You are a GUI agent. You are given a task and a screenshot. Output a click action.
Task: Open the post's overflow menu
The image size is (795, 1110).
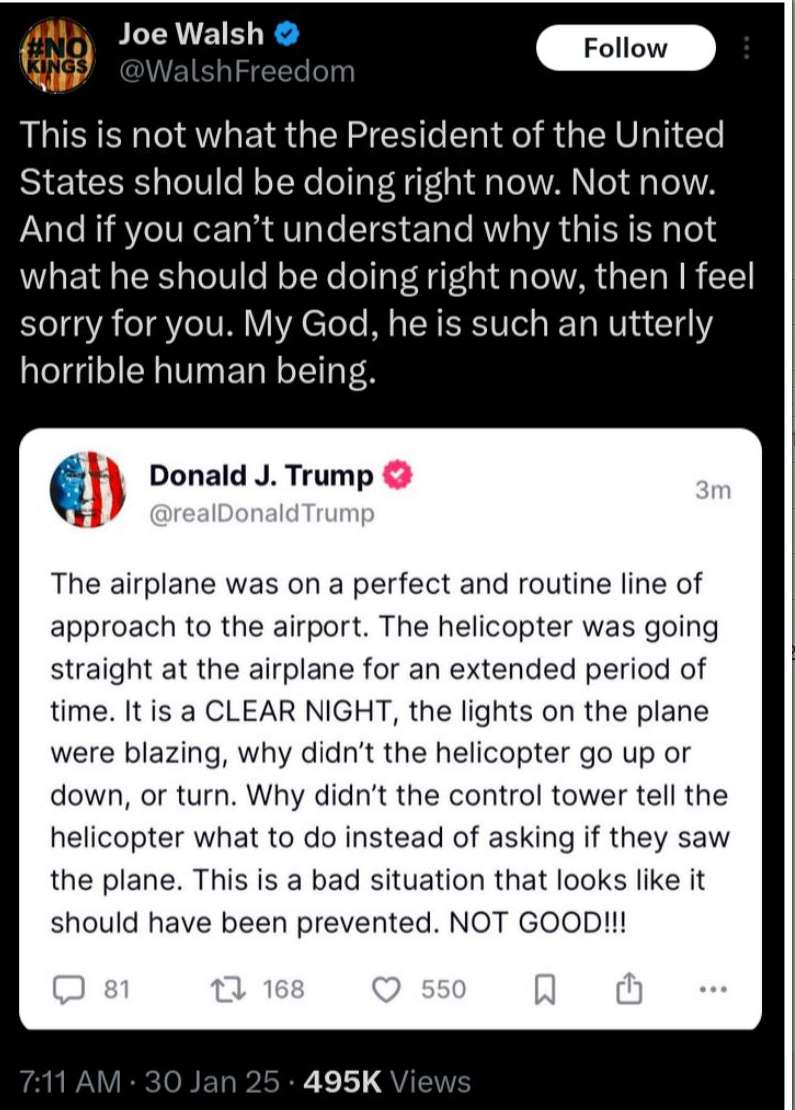pyautogui.click(x=745, y=48)
